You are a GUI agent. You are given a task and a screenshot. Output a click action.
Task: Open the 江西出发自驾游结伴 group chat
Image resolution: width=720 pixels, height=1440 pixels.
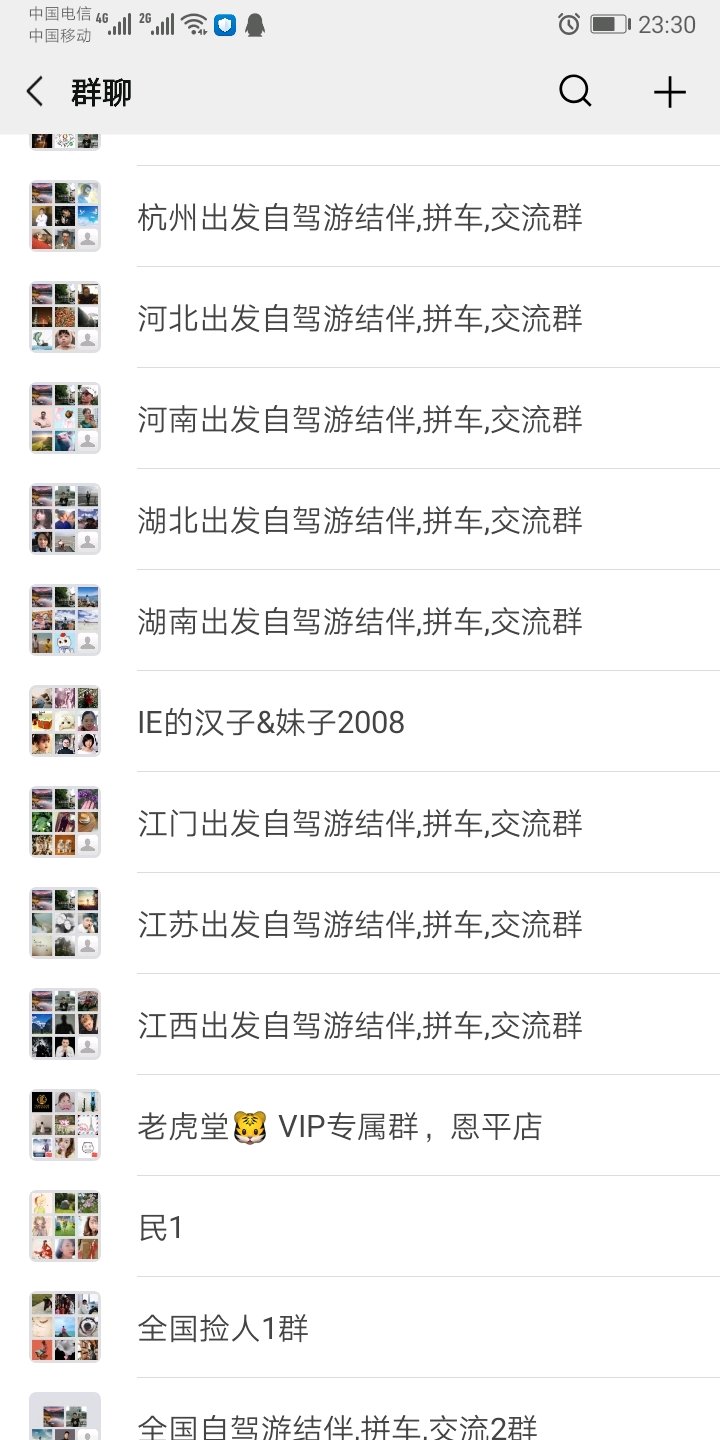360,1024
